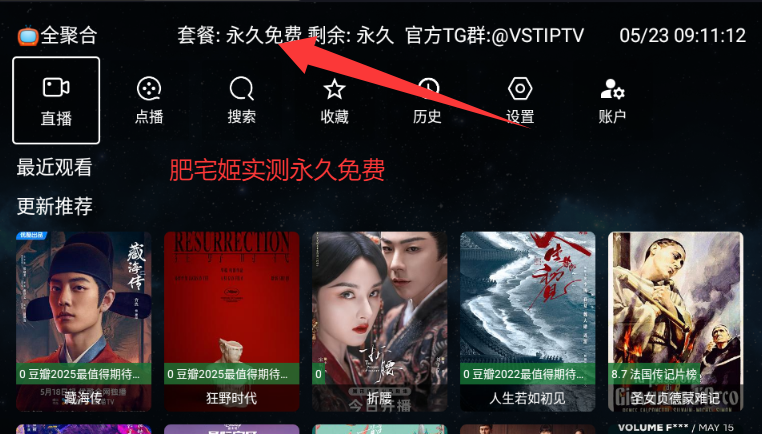This screenshot has width=762, height=434.
Task: View 历史 watch history
Action: tap(427, 100)
